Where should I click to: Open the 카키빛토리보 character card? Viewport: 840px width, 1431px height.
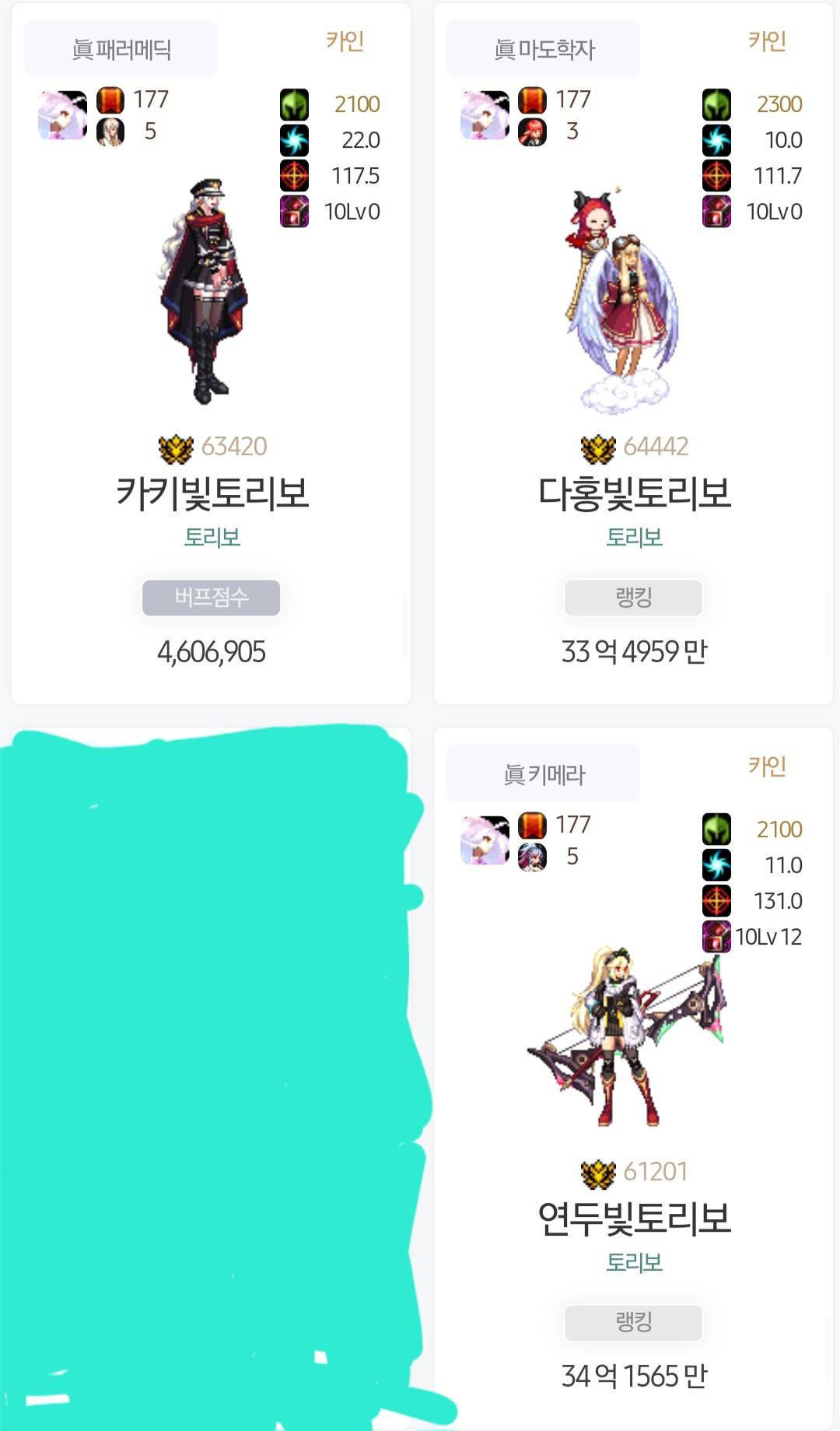(212, 493)
